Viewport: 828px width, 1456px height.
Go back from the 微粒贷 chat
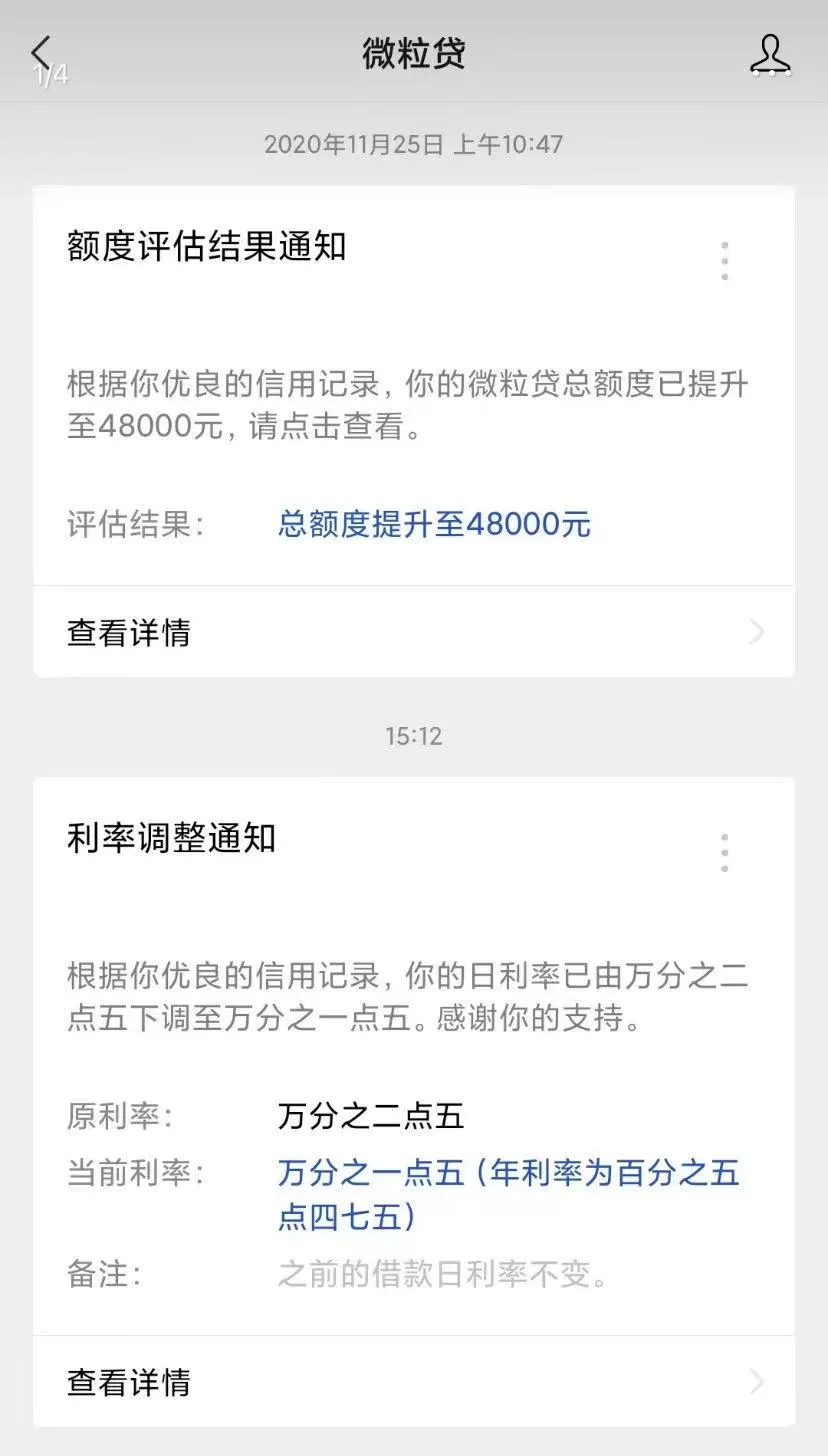click(x=41, y=54)
